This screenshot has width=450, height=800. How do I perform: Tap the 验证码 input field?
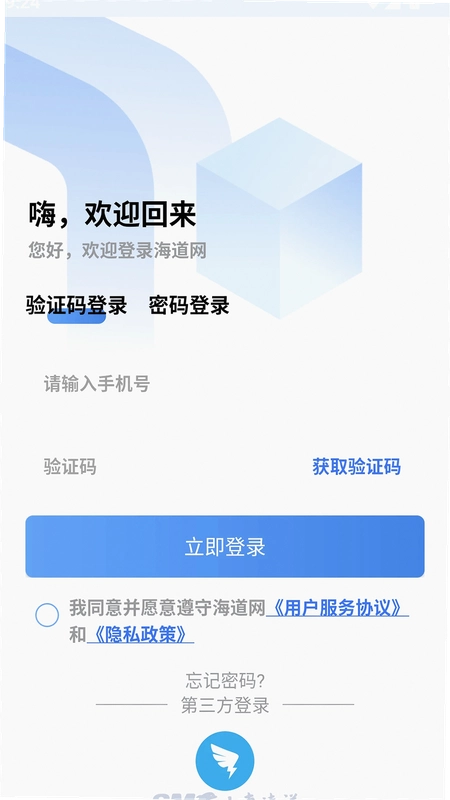coord(168,467)
